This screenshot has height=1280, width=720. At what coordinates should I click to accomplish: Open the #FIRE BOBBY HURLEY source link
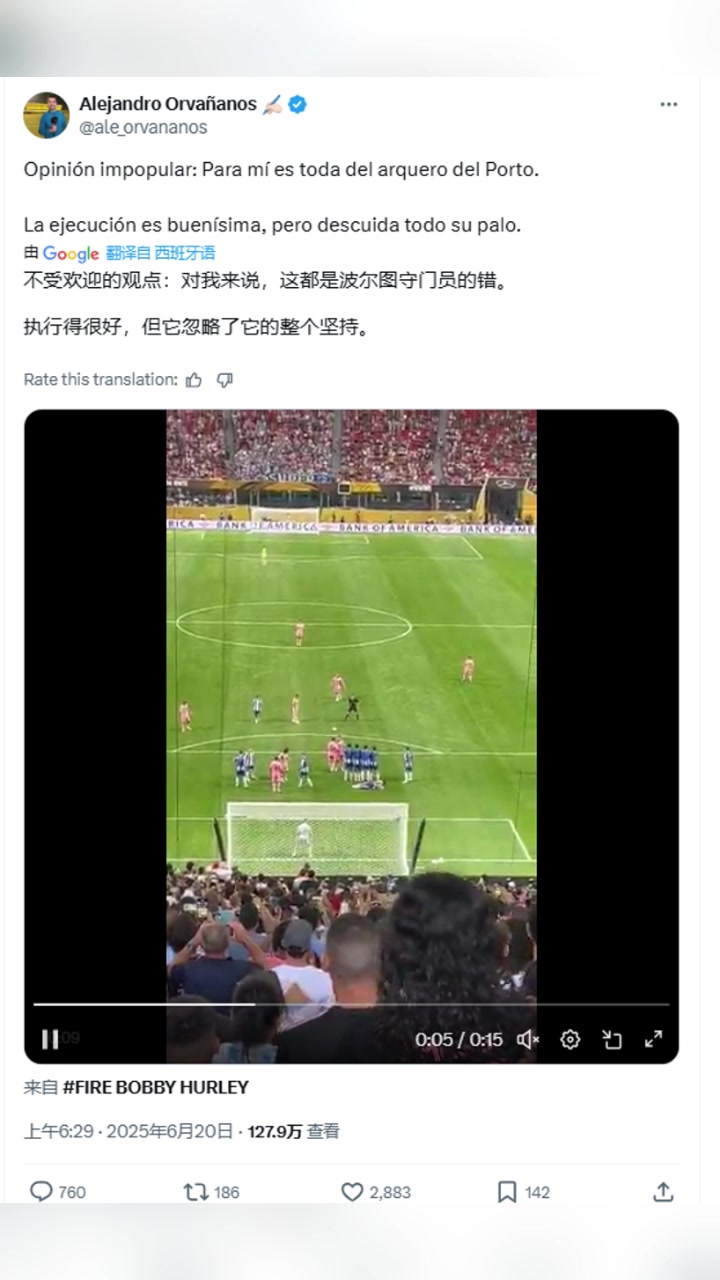pyautogui.click(x=155, y=1087)
